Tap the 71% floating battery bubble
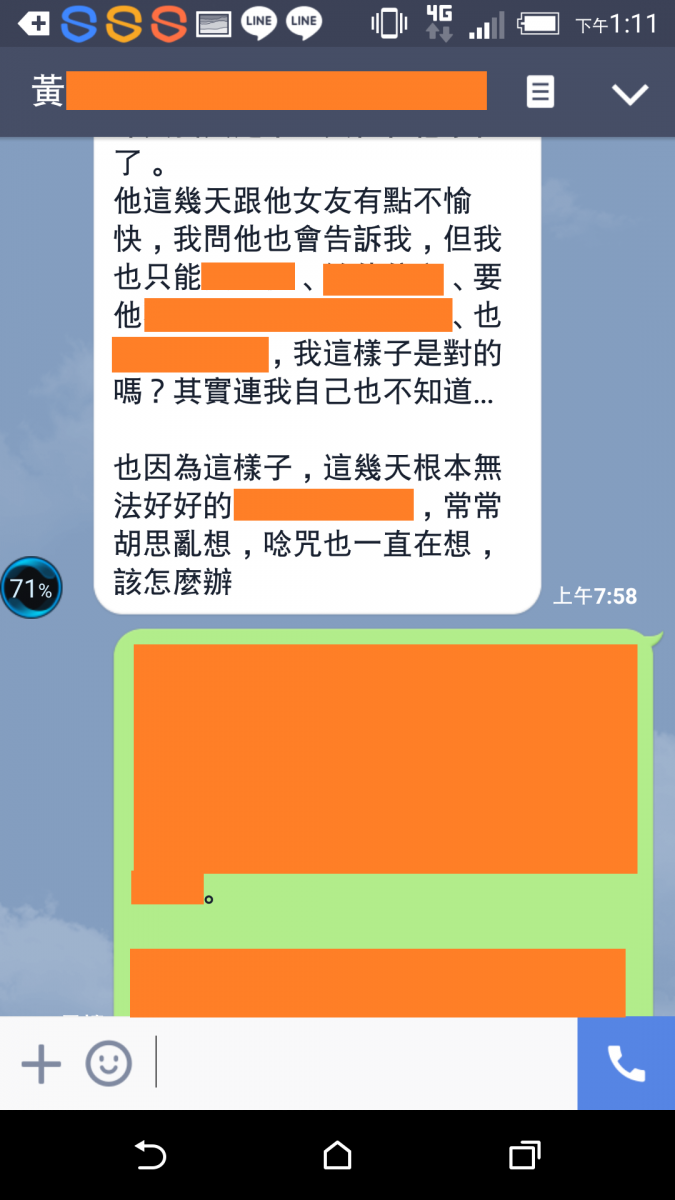The height and width of the screenshot is (1200, 675). [31, 588]
